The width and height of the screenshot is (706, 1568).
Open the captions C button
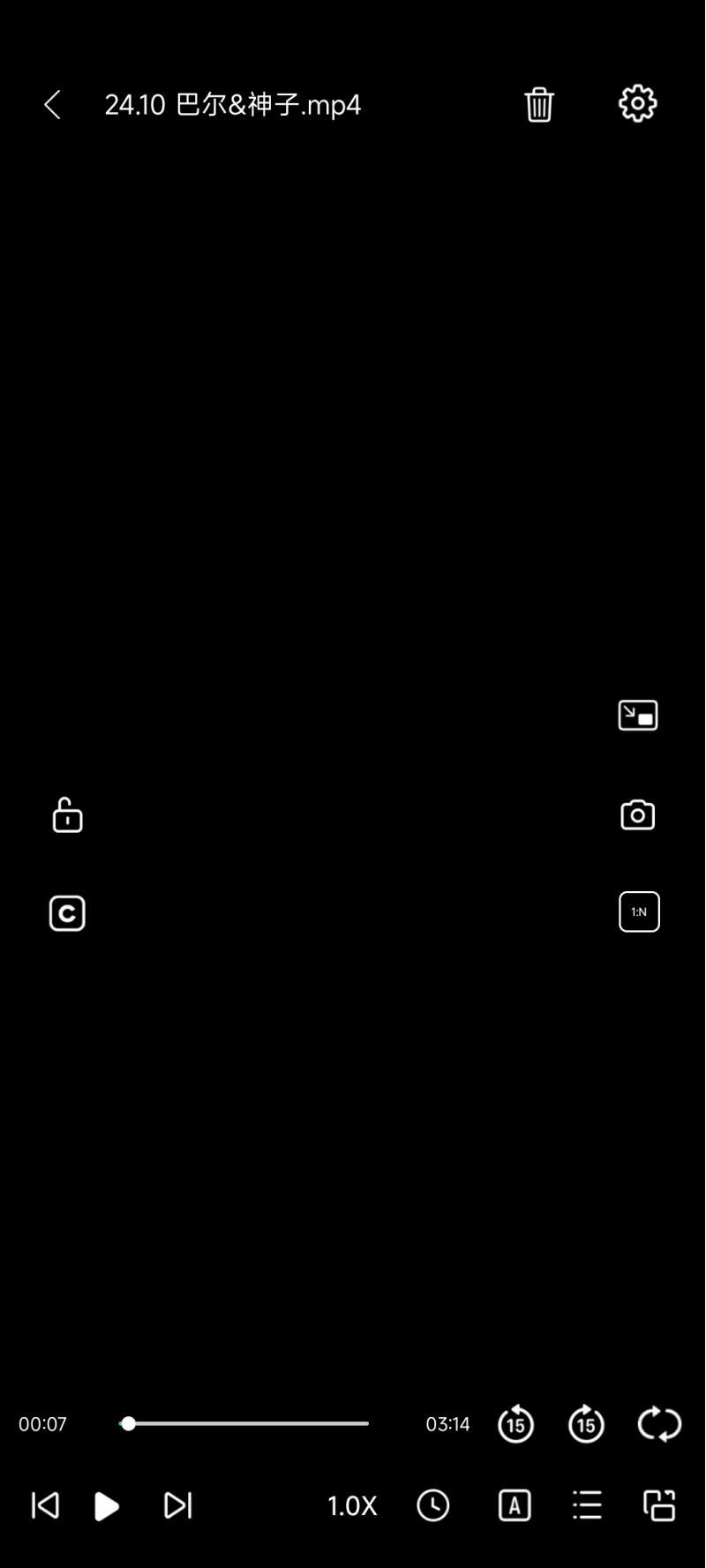67,913
